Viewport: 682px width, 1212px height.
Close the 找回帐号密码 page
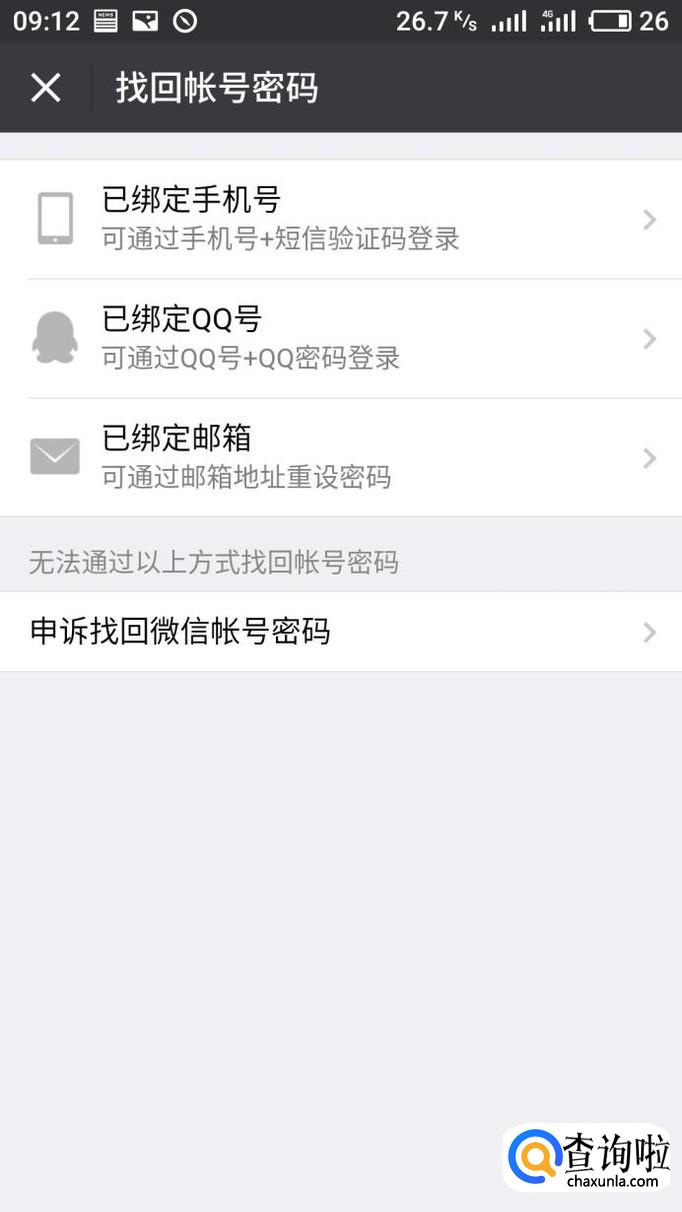45,88
